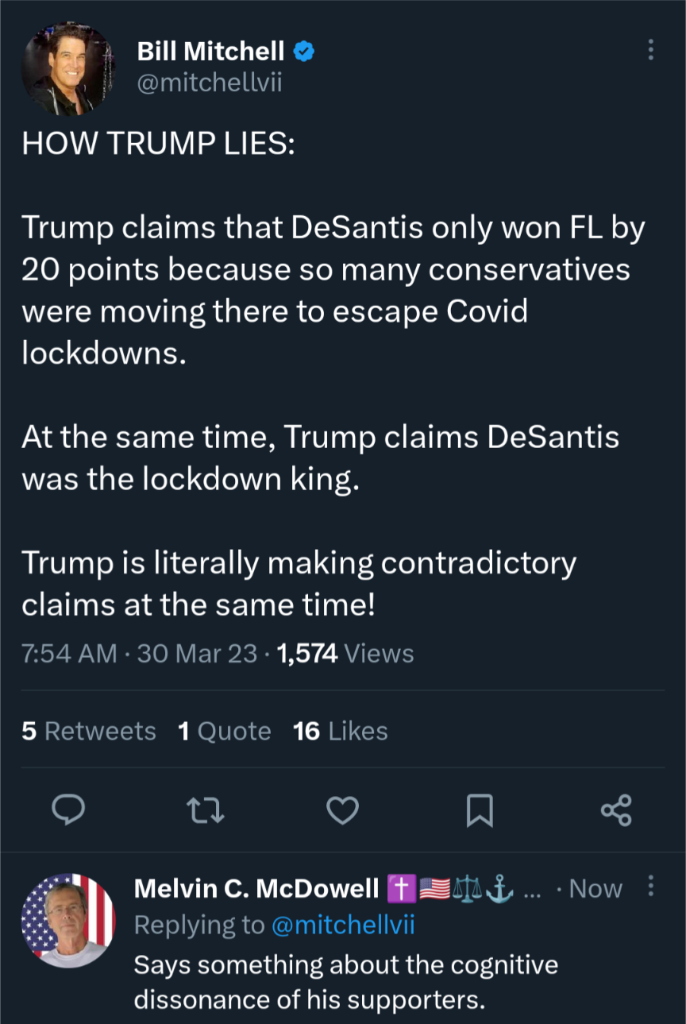
Task: Share Bill Mitchell's tweet
Action: [x=616, y=809]
